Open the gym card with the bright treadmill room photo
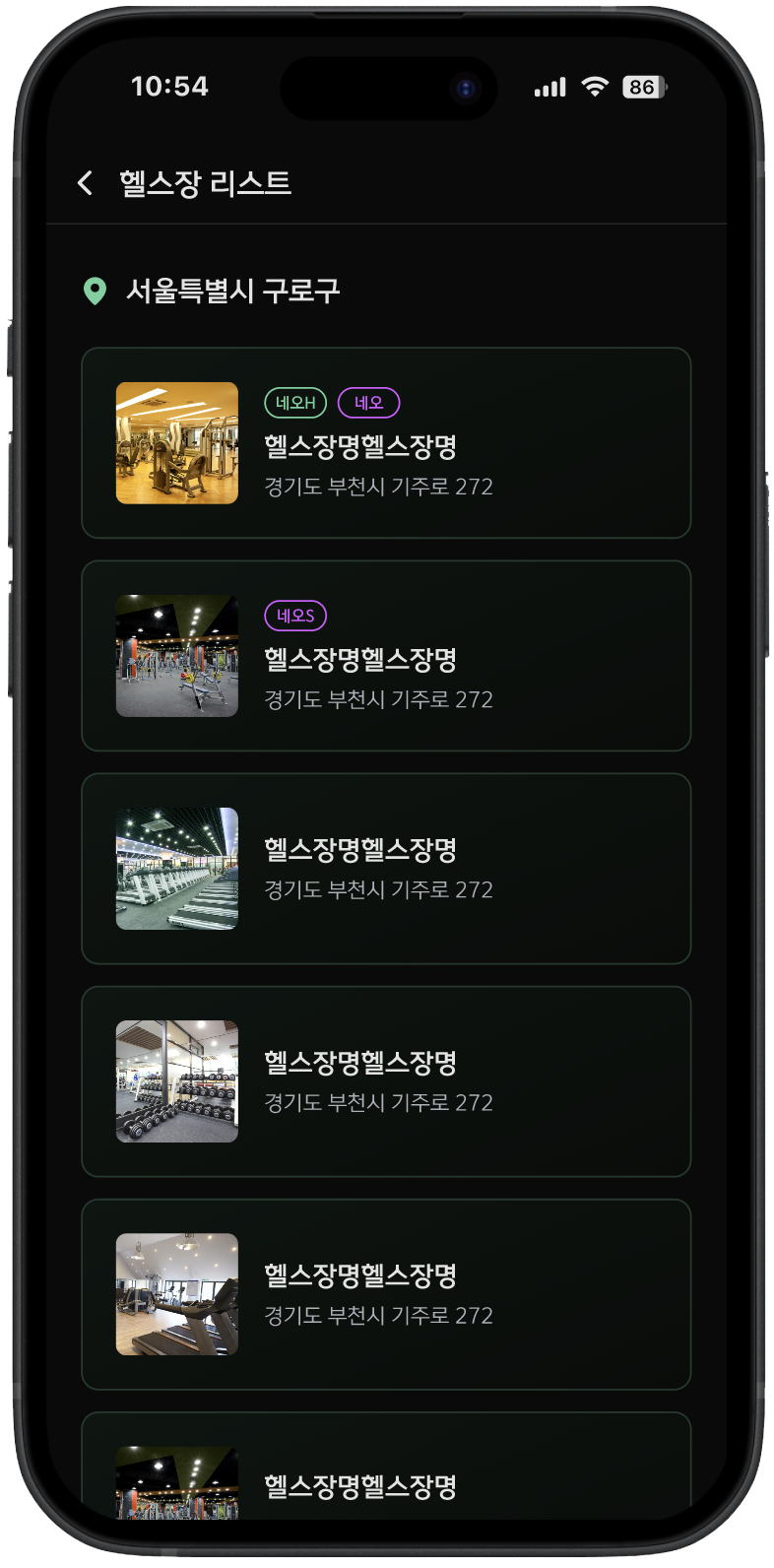The width and height of the screenshot is (774, 1568). (x=385, y=1294)
